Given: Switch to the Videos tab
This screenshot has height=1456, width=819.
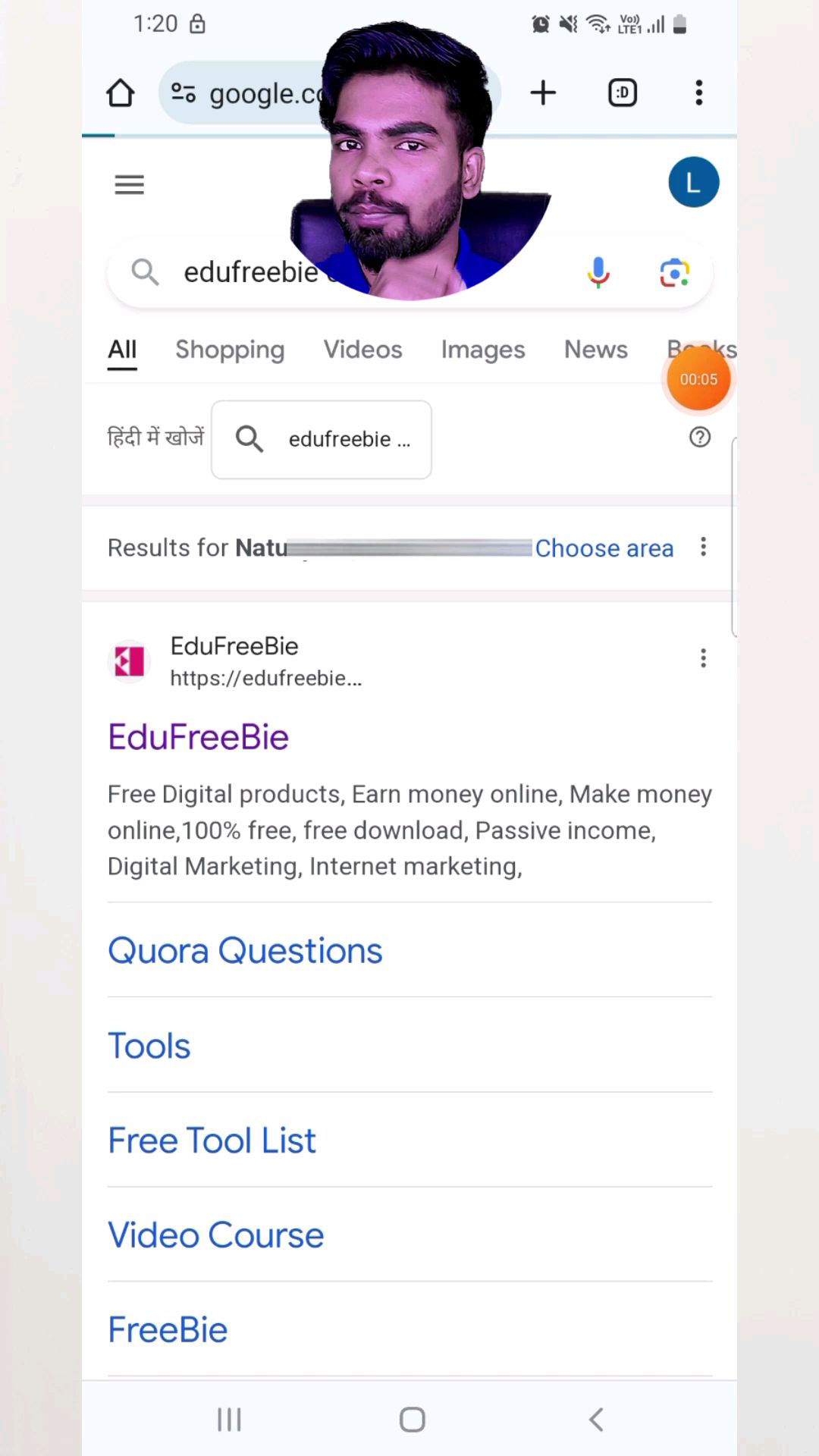Looking at the screenshot, I should click(x=362, y=350).
